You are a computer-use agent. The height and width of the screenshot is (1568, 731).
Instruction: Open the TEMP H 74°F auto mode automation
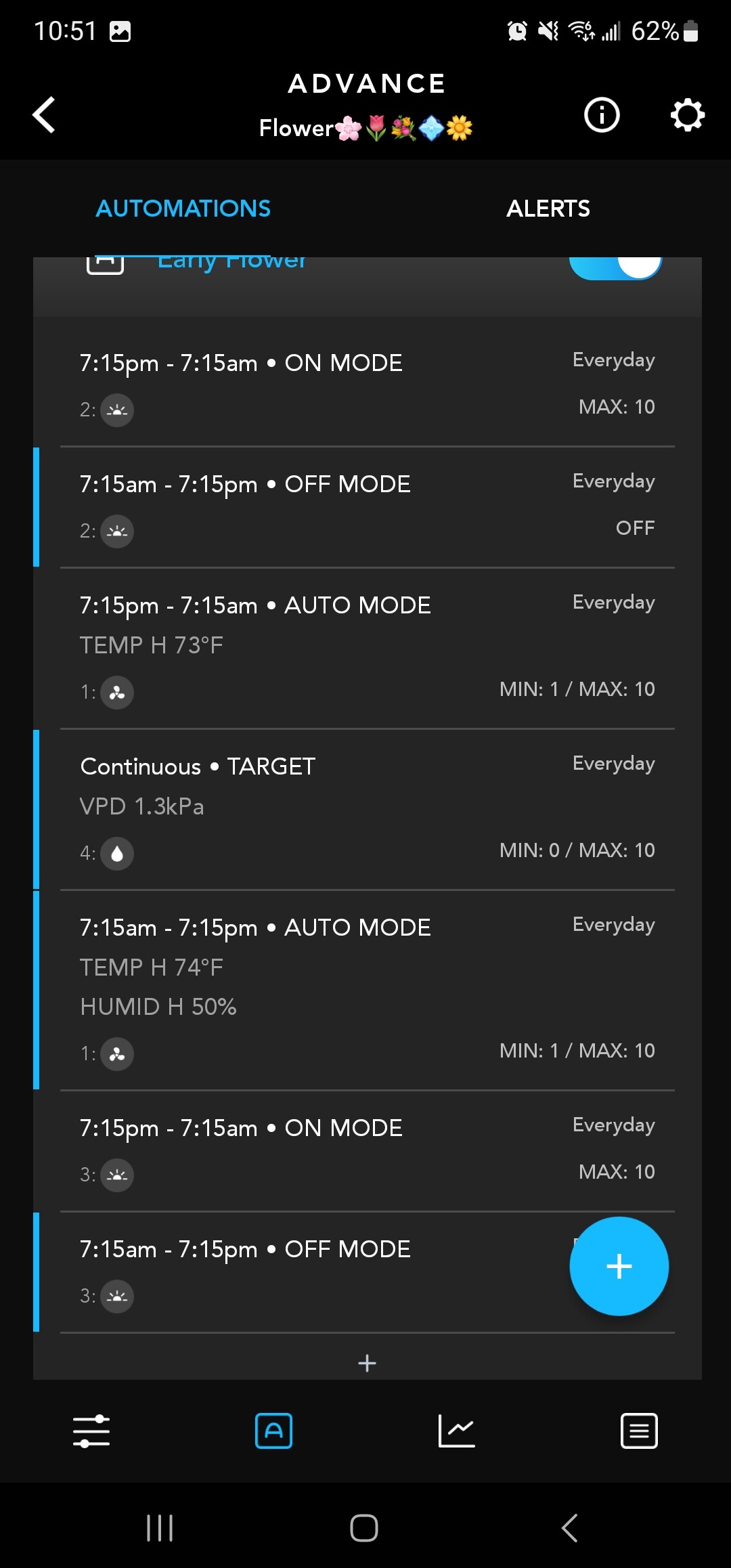pos(368,990)
